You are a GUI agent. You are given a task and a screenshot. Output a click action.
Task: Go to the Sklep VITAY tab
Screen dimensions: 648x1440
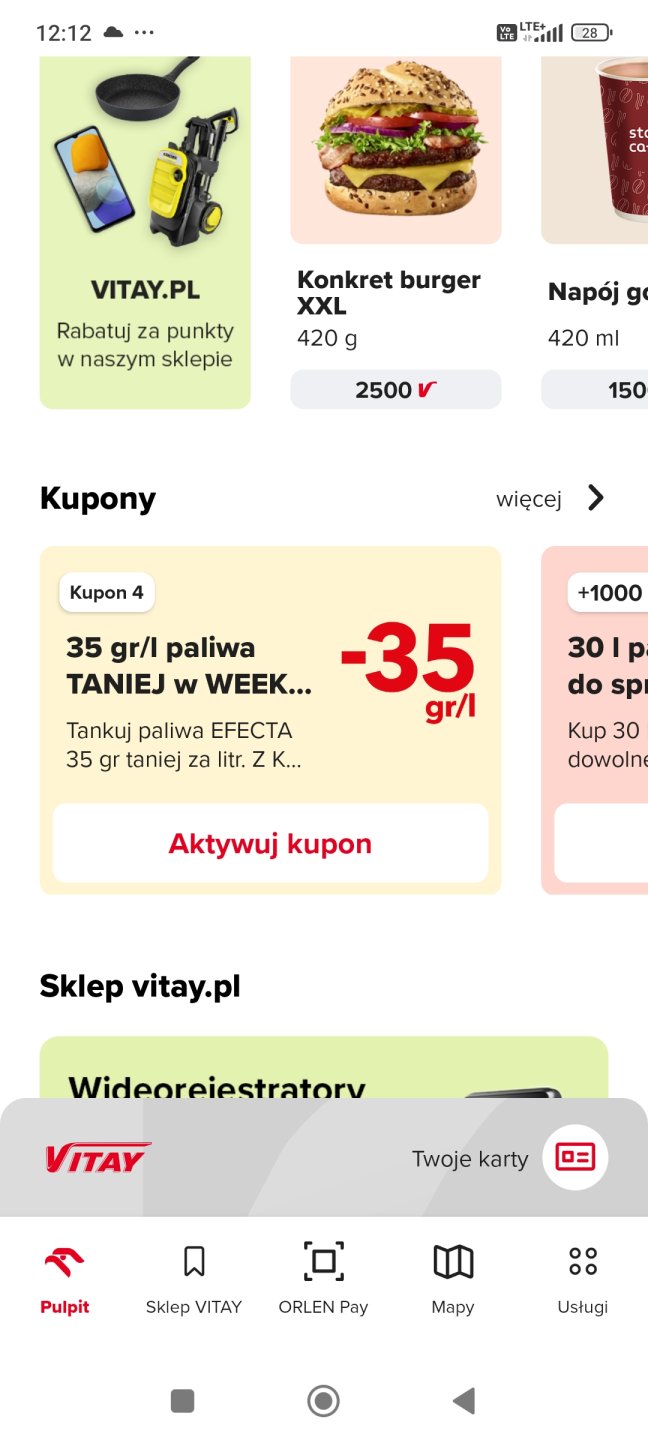[194, 1278]
